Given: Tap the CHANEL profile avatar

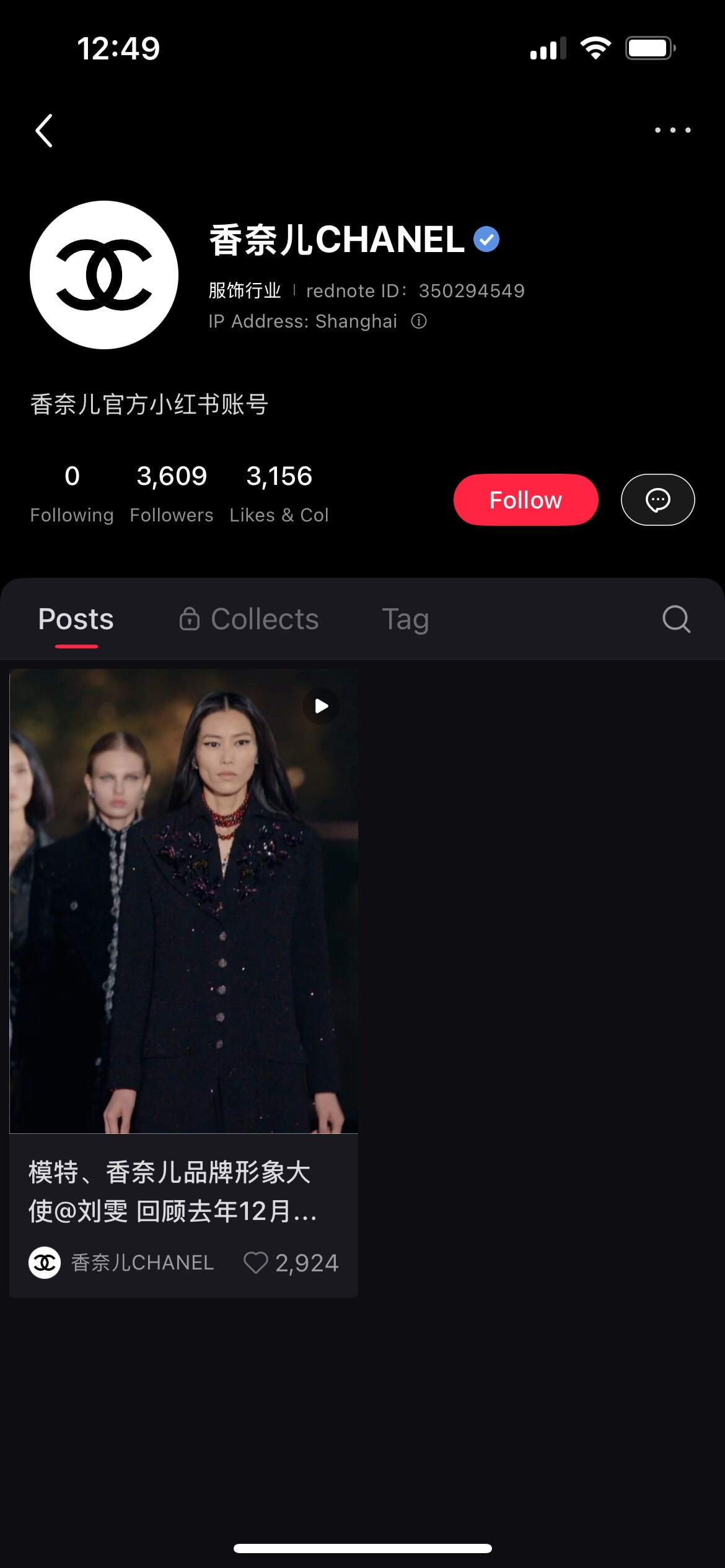Looking at the screenshot, I should (x=104, y=275).
